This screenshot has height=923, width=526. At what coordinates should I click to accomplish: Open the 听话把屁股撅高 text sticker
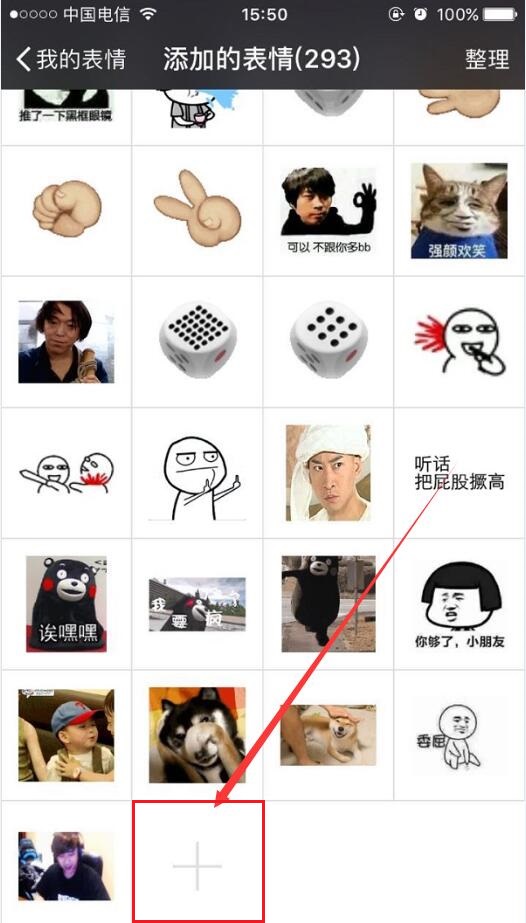tap(459, 473)
